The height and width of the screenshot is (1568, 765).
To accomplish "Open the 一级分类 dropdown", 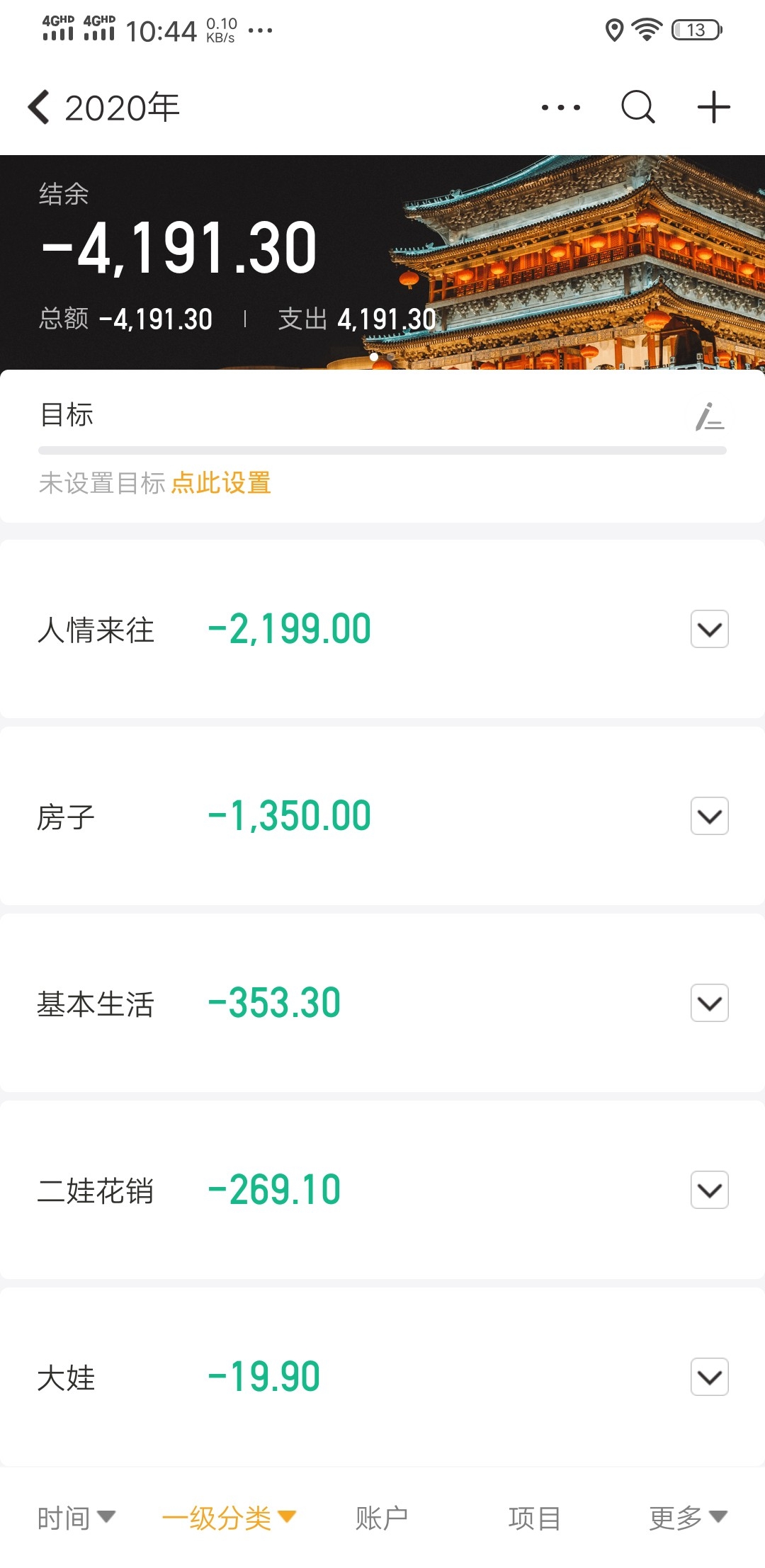I will point(229,1518).
